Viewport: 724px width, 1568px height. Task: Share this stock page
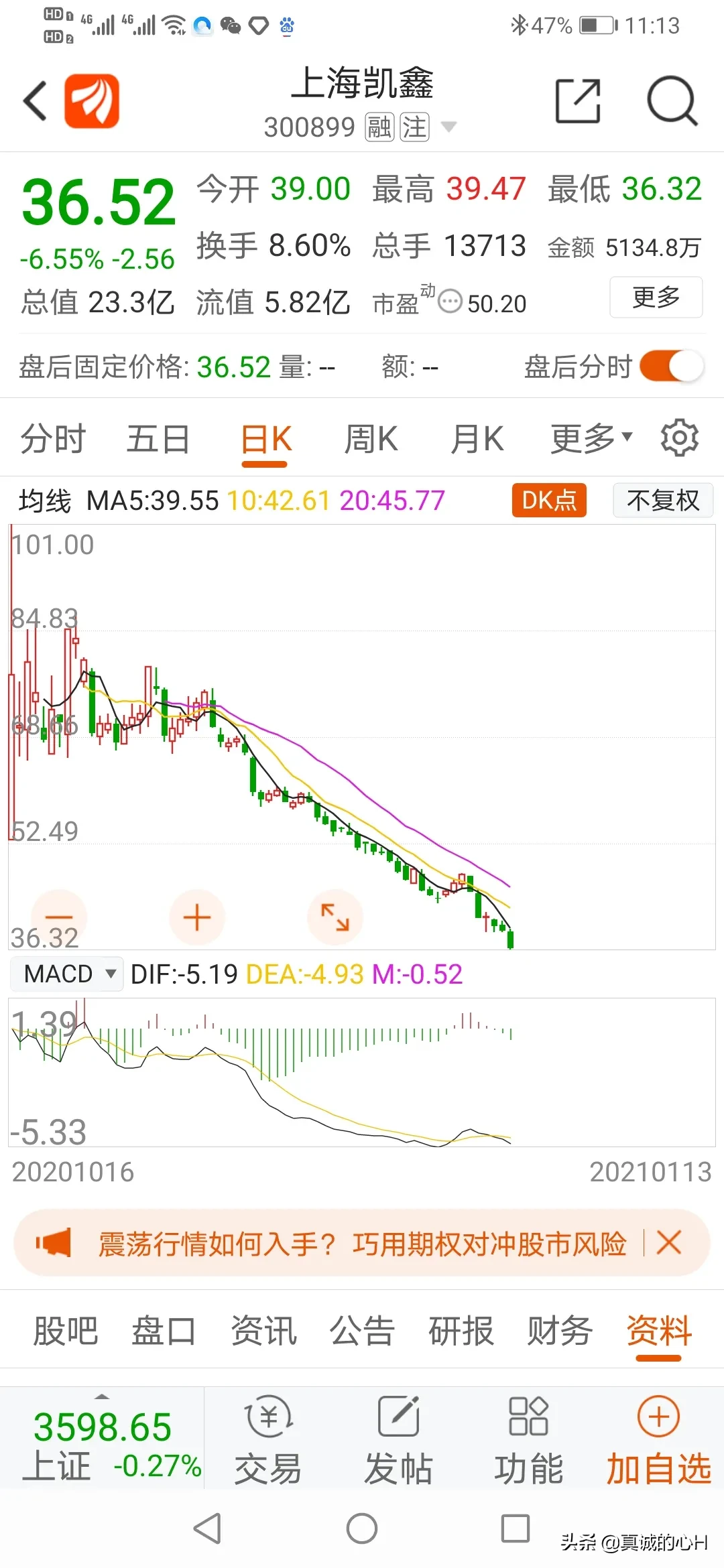coord(577,101)
